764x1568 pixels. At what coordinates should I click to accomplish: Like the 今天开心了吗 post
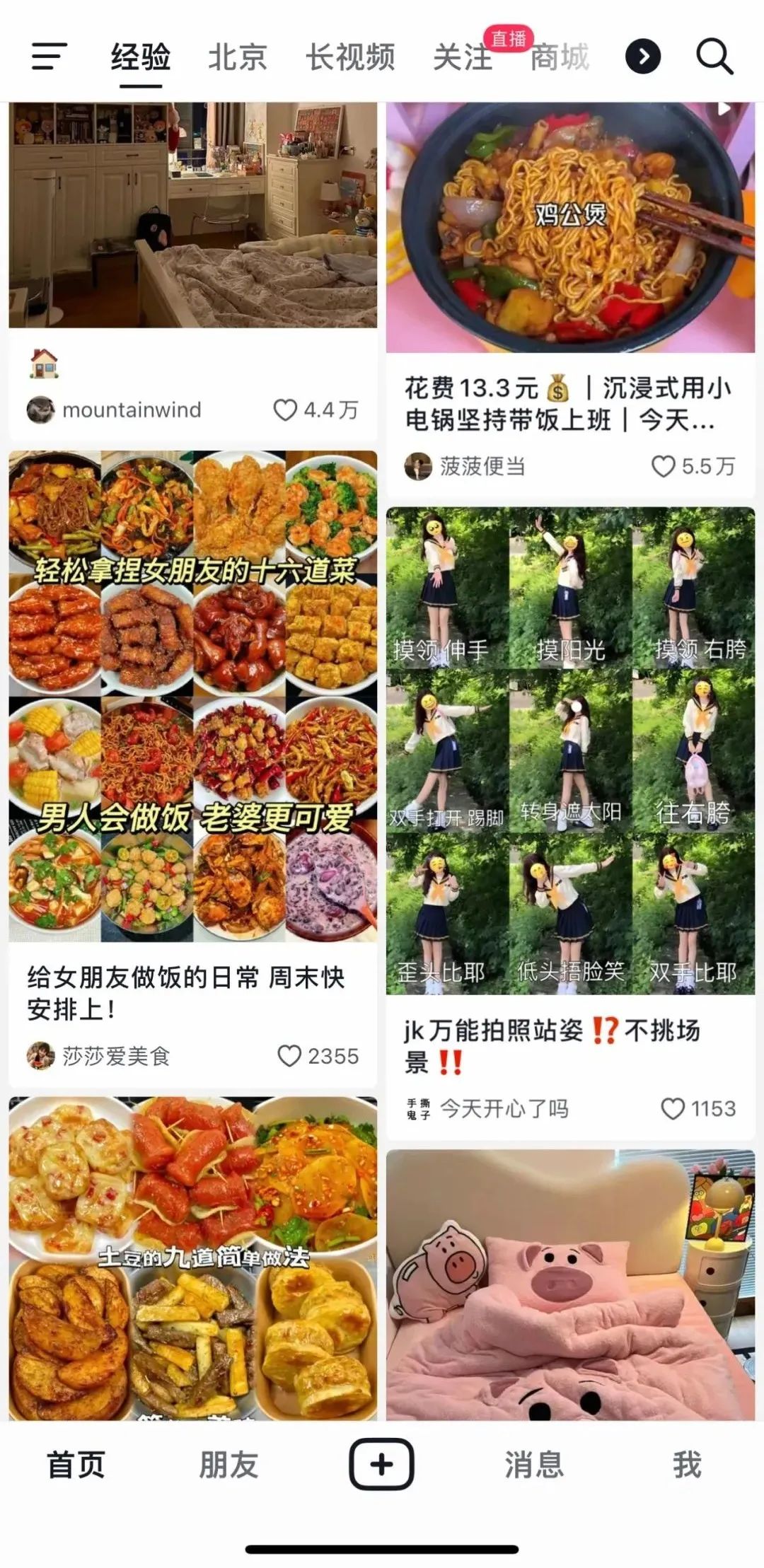pos(672,1108)
